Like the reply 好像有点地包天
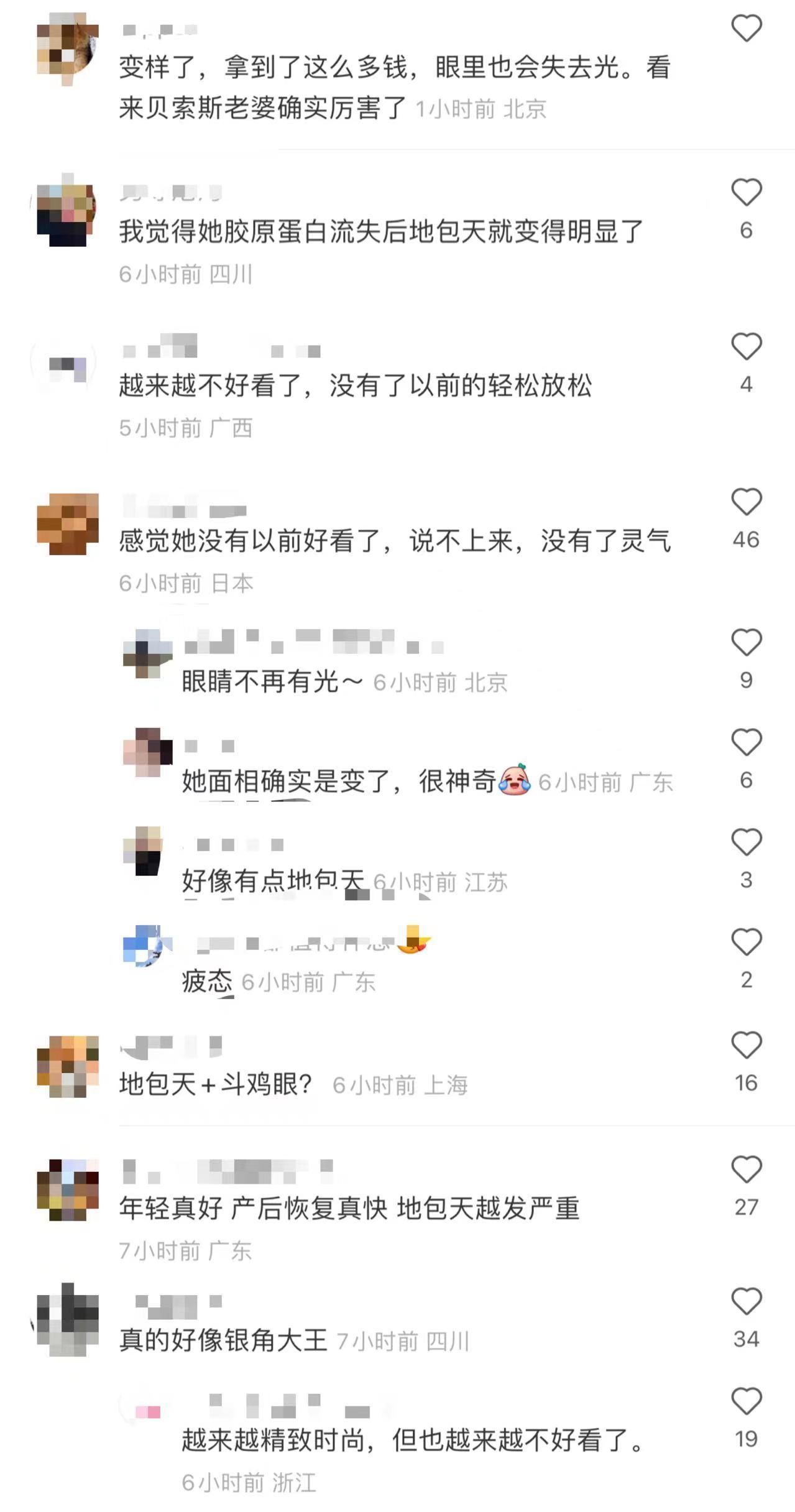Screen dimensions: 795x1512 746,842
